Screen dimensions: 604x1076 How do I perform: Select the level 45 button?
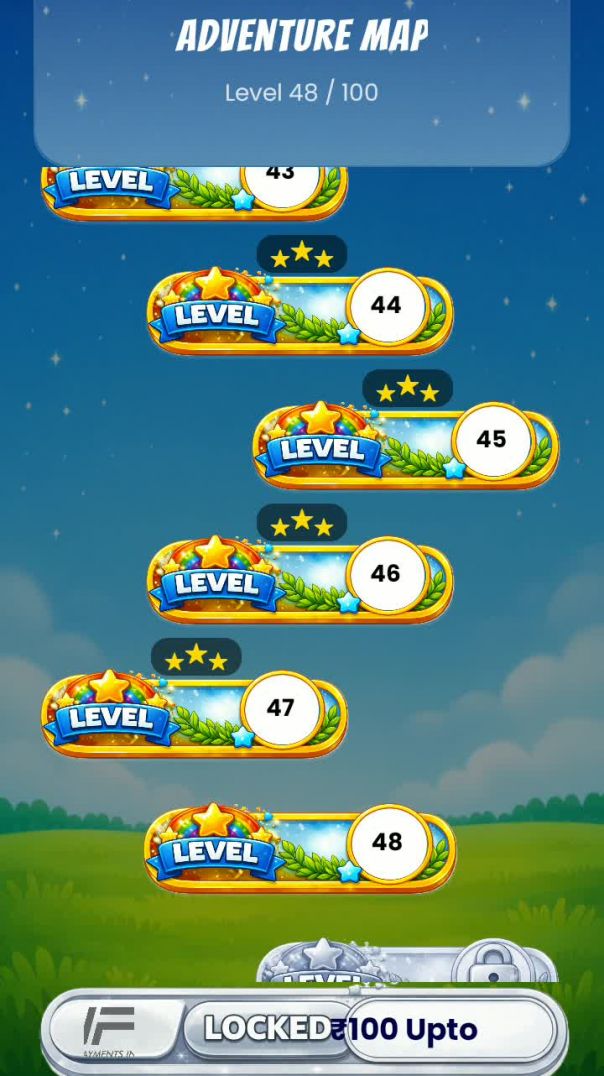(x=406, y=444)
